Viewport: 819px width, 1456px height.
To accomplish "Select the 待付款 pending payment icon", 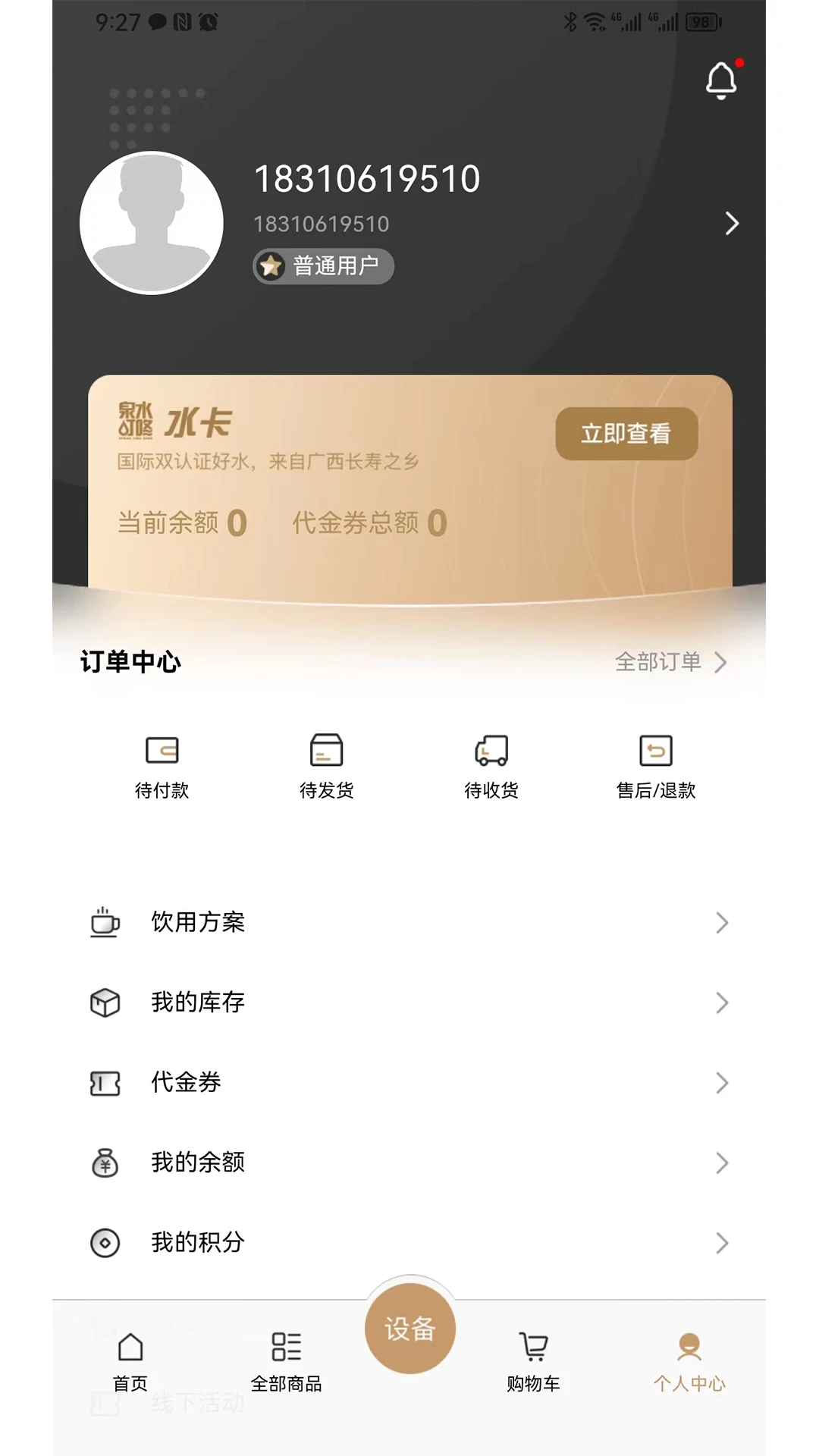I will [x=164, y=752].
